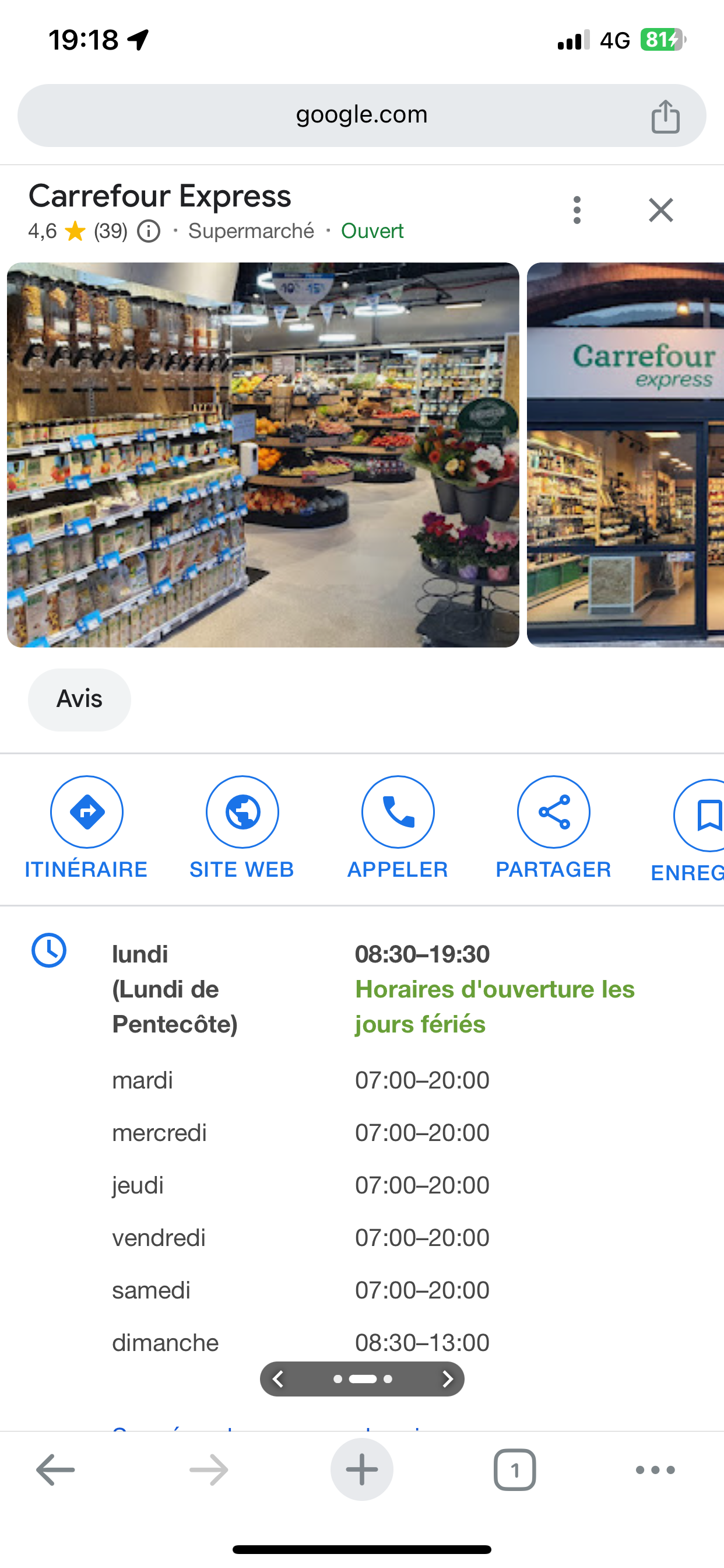Open the three-dot options for Carrefour Express

tap(577, 210)
